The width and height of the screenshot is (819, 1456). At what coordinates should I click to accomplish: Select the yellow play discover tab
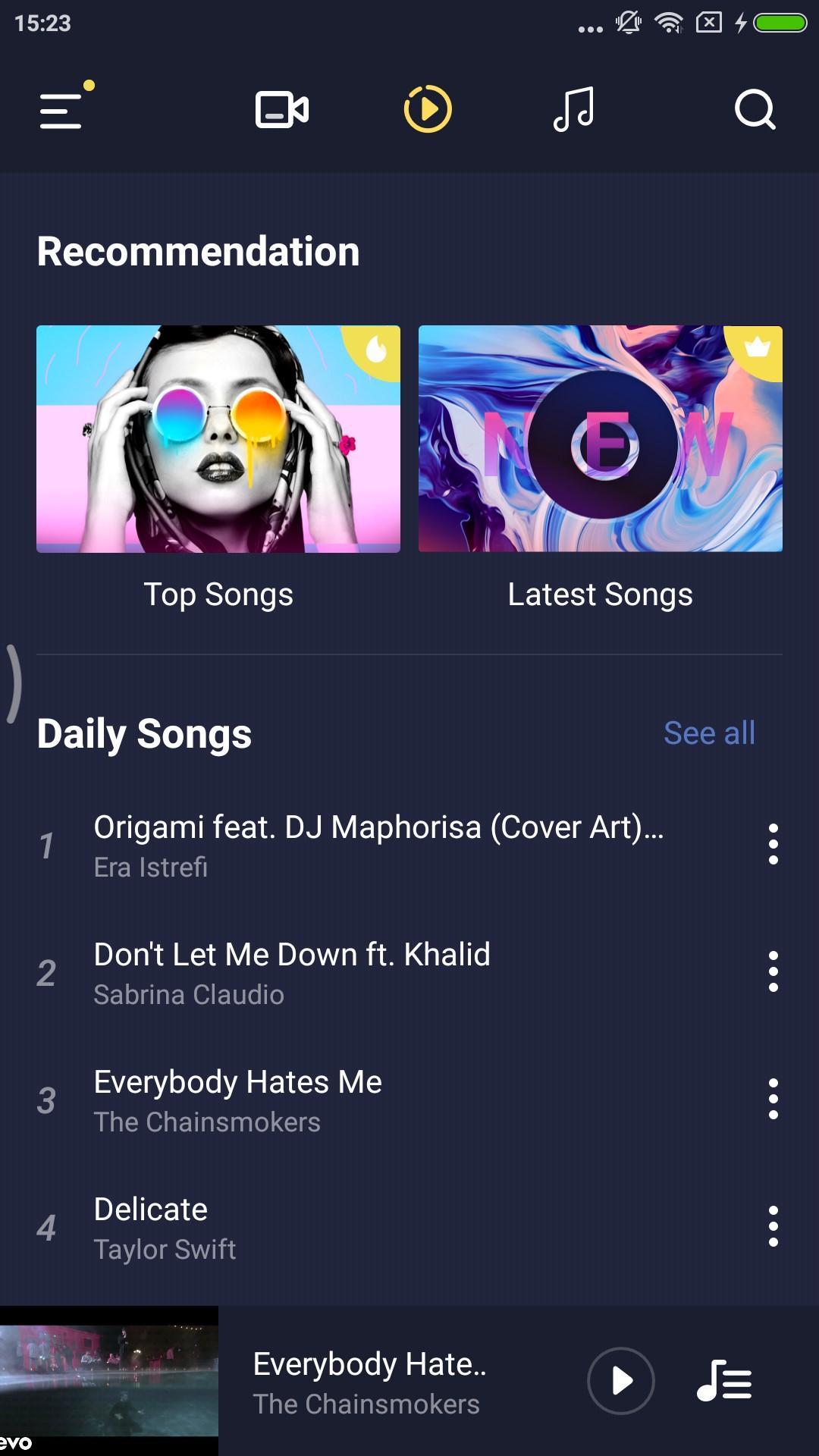point(428,110)
